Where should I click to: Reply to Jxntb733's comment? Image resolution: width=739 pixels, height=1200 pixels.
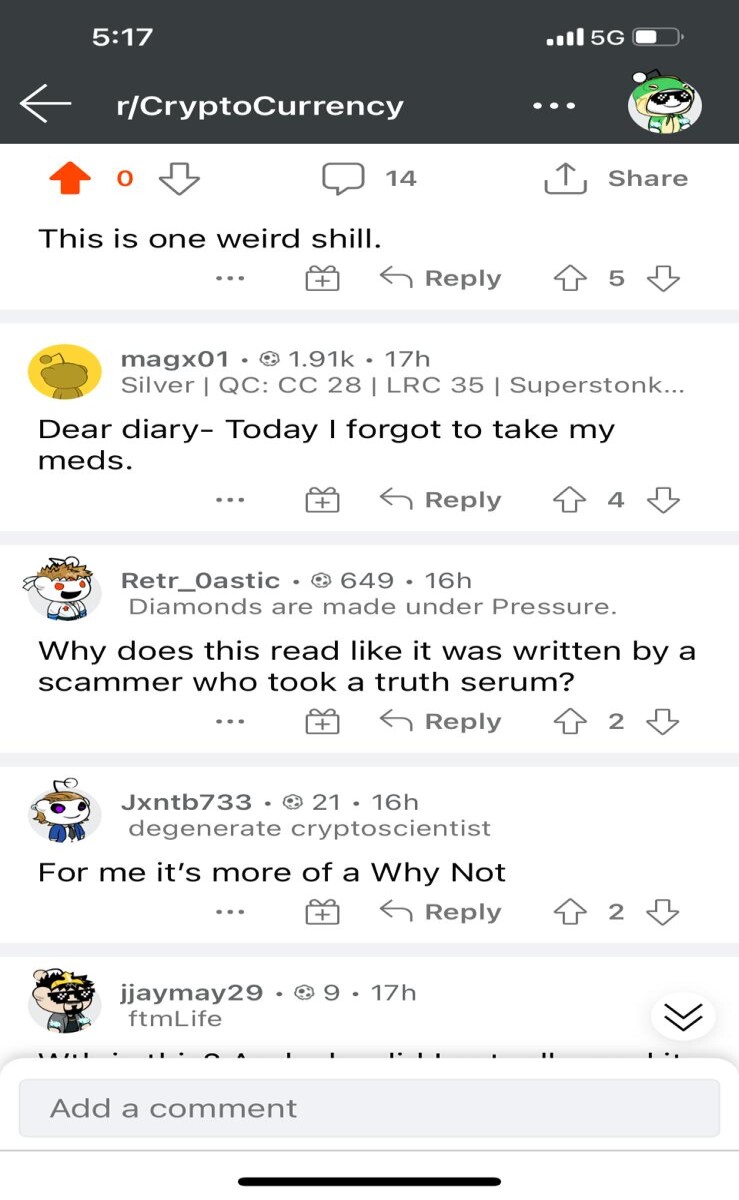440,912
